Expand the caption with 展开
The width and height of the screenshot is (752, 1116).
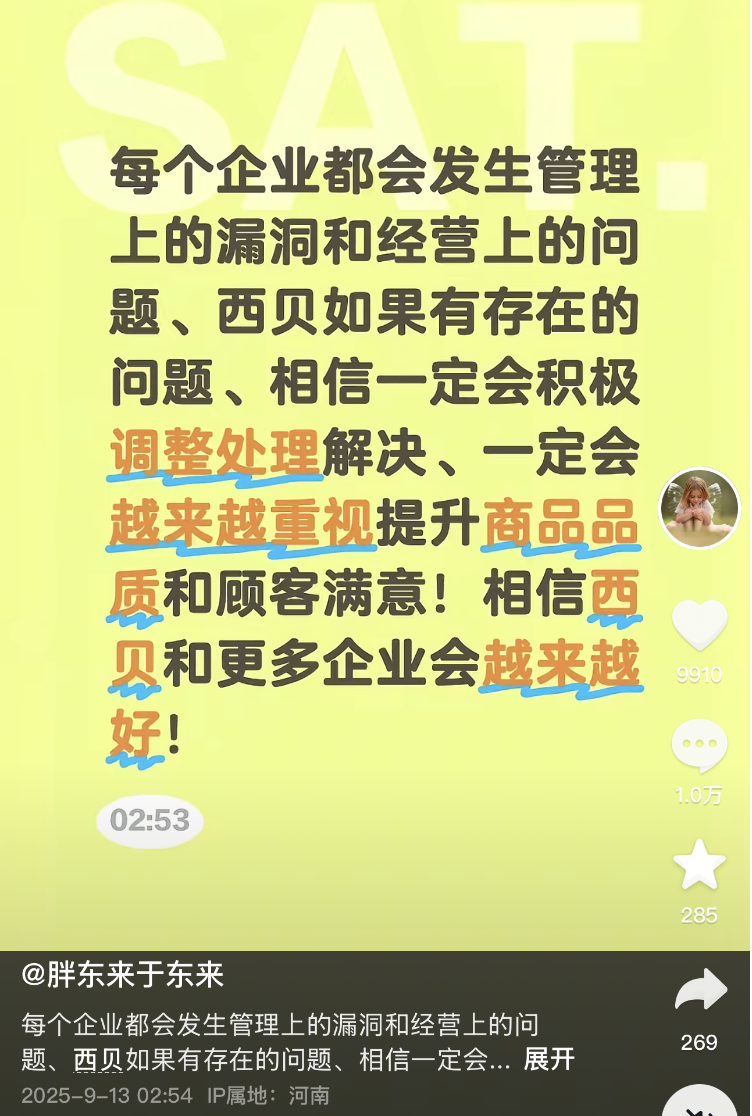(x=549, y=1060)
